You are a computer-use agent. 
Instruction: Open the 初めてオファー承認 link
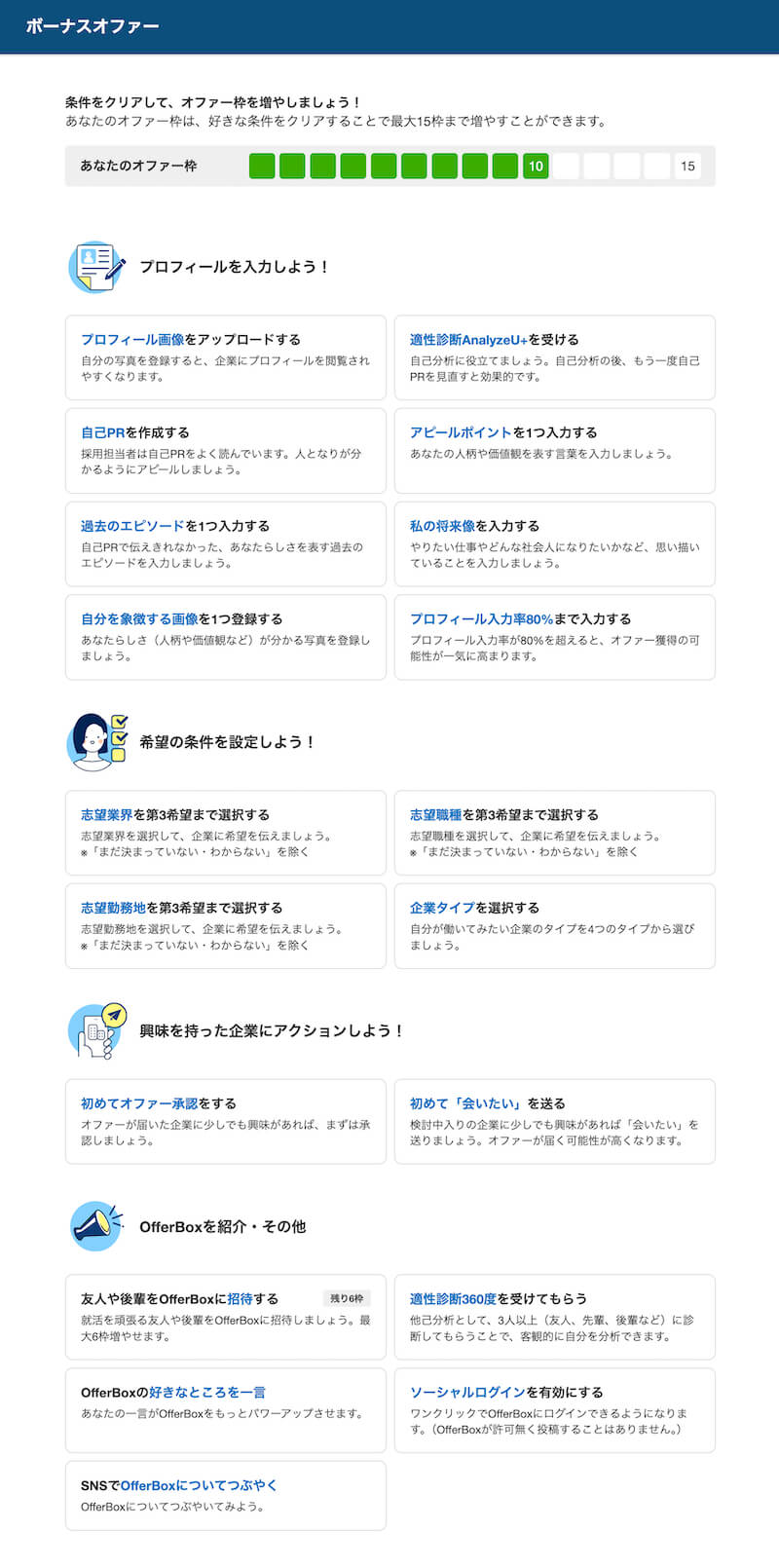[139, 1103]
